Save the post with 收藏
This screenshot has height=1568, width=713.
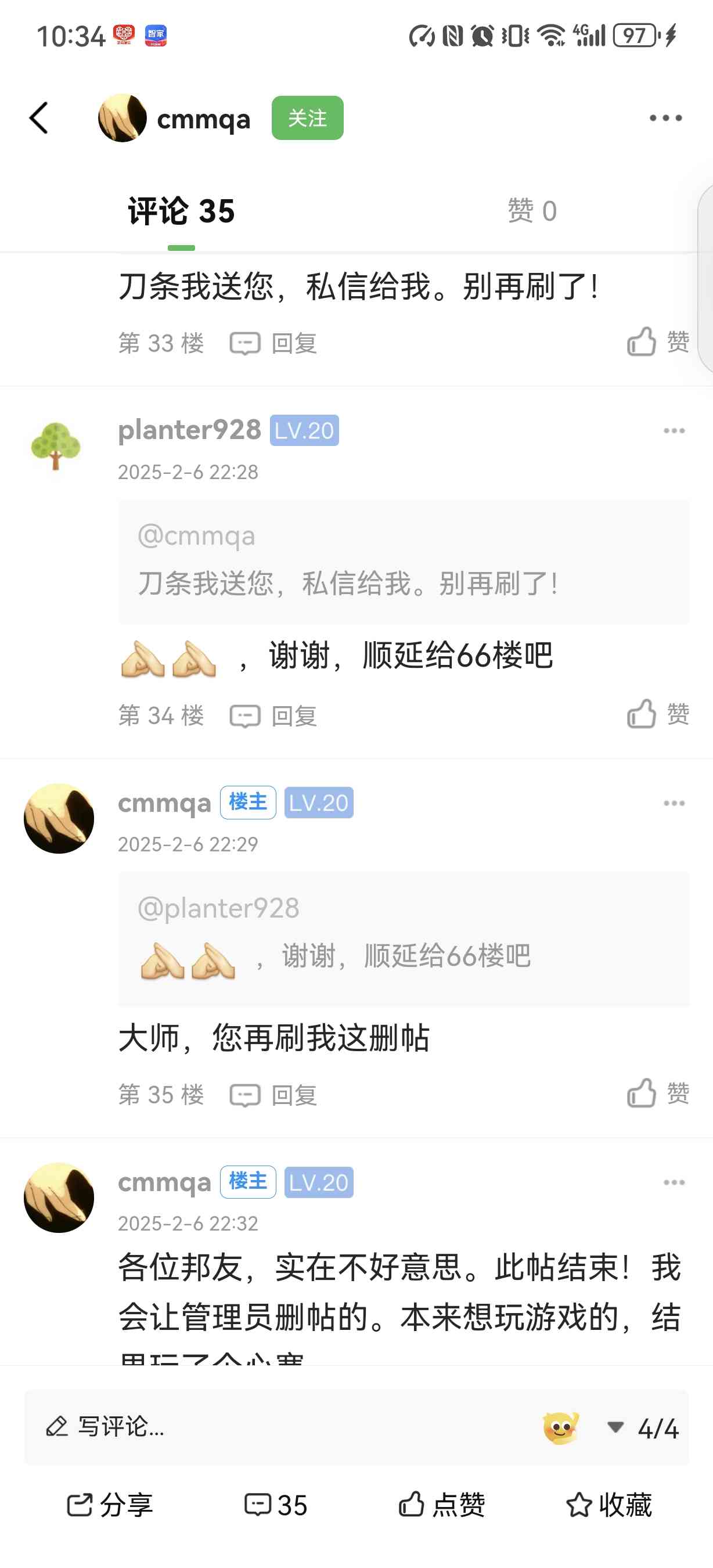tap(609, 1505)
